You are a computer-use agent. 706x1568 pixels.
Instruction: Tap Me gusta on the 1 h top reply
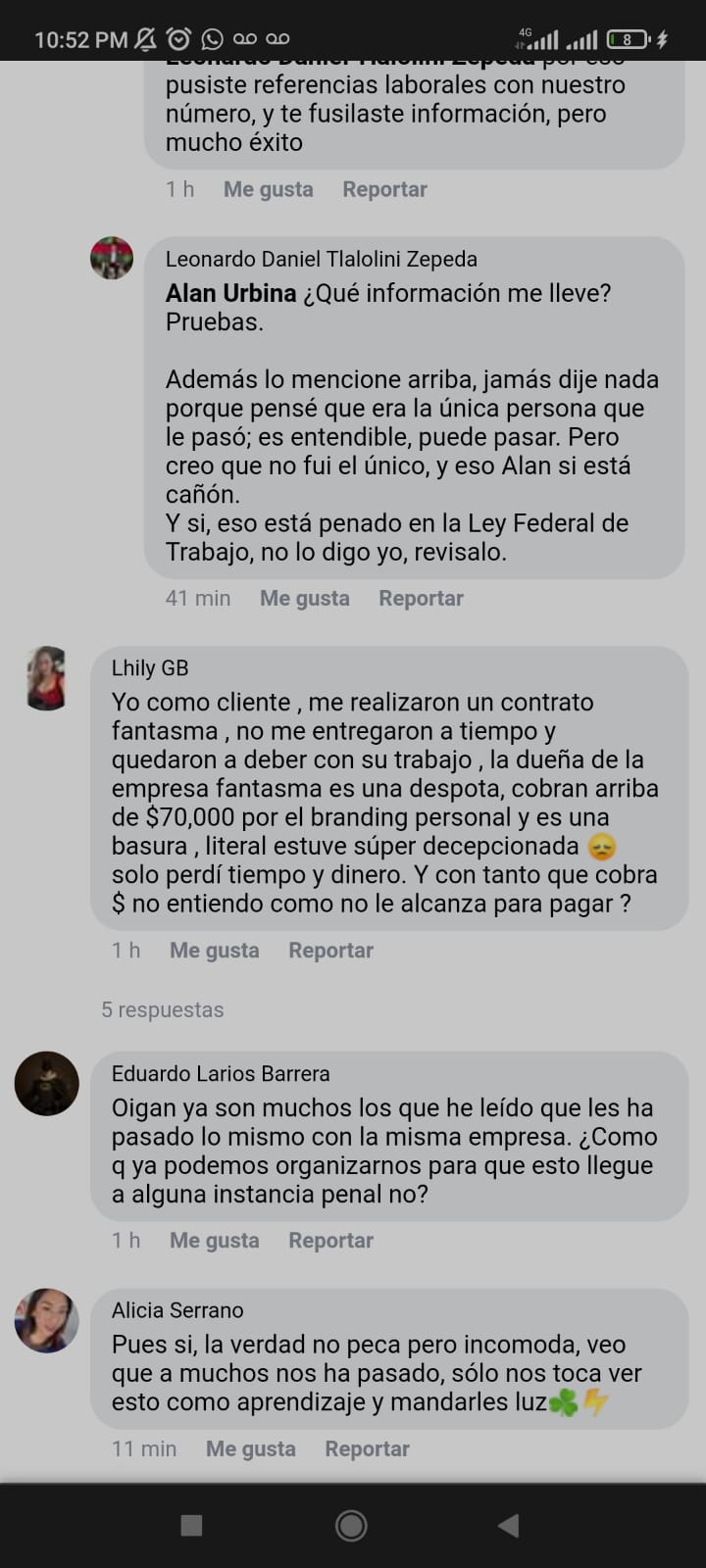coord(268,189)
